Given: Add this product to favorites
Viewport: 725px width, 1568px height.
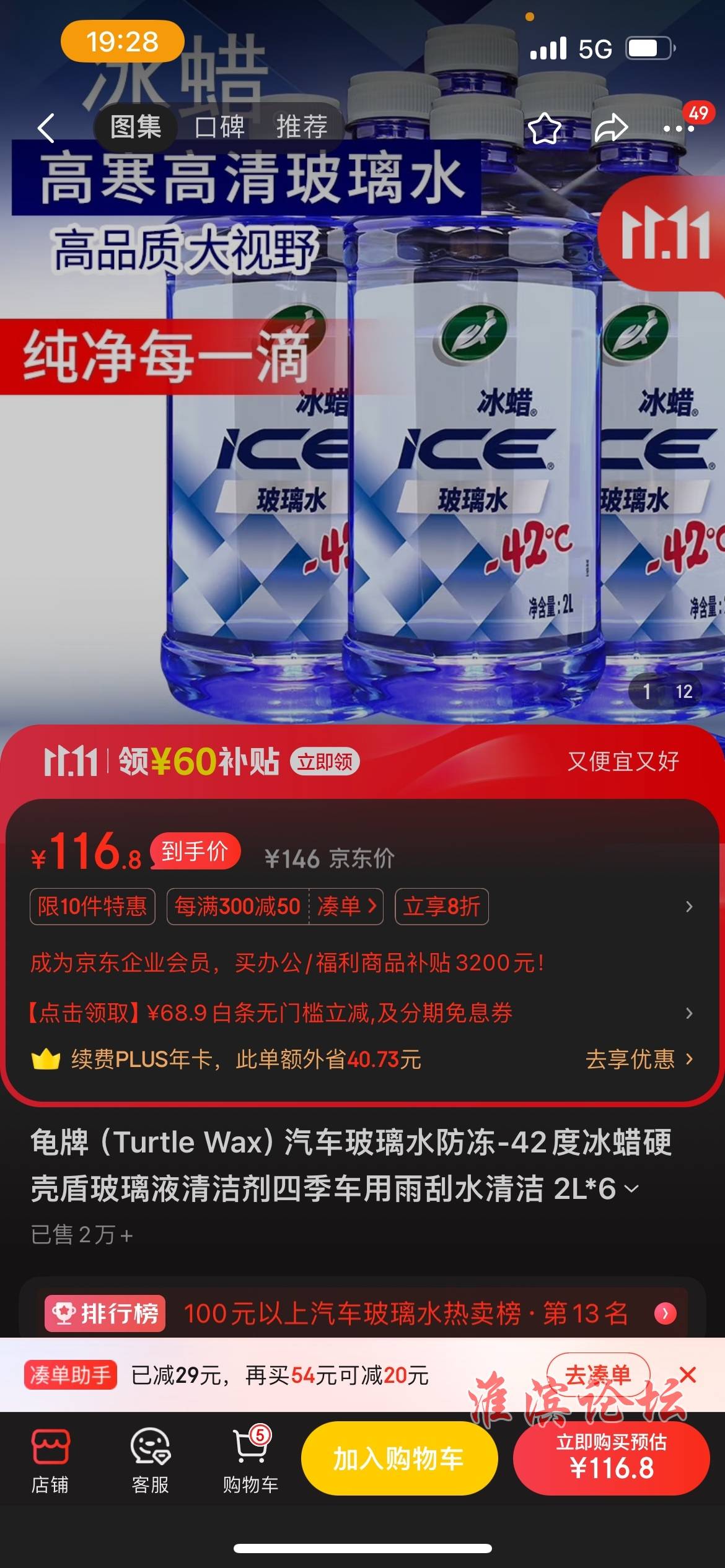Looking at the screenshot, I should click(544, 128).
